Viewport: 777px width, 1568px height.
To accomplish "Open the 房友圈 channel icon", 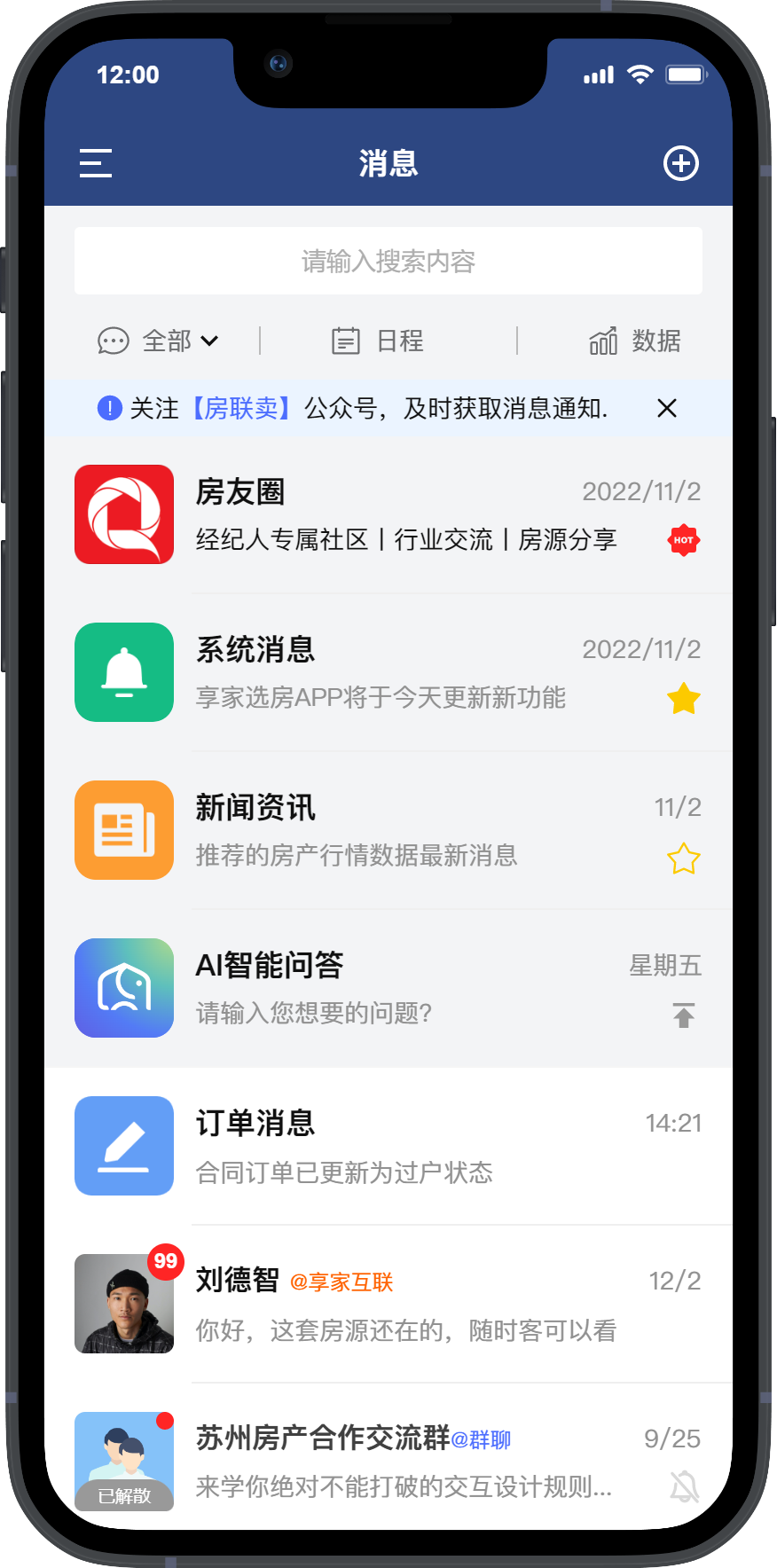I will coord(123,514).
